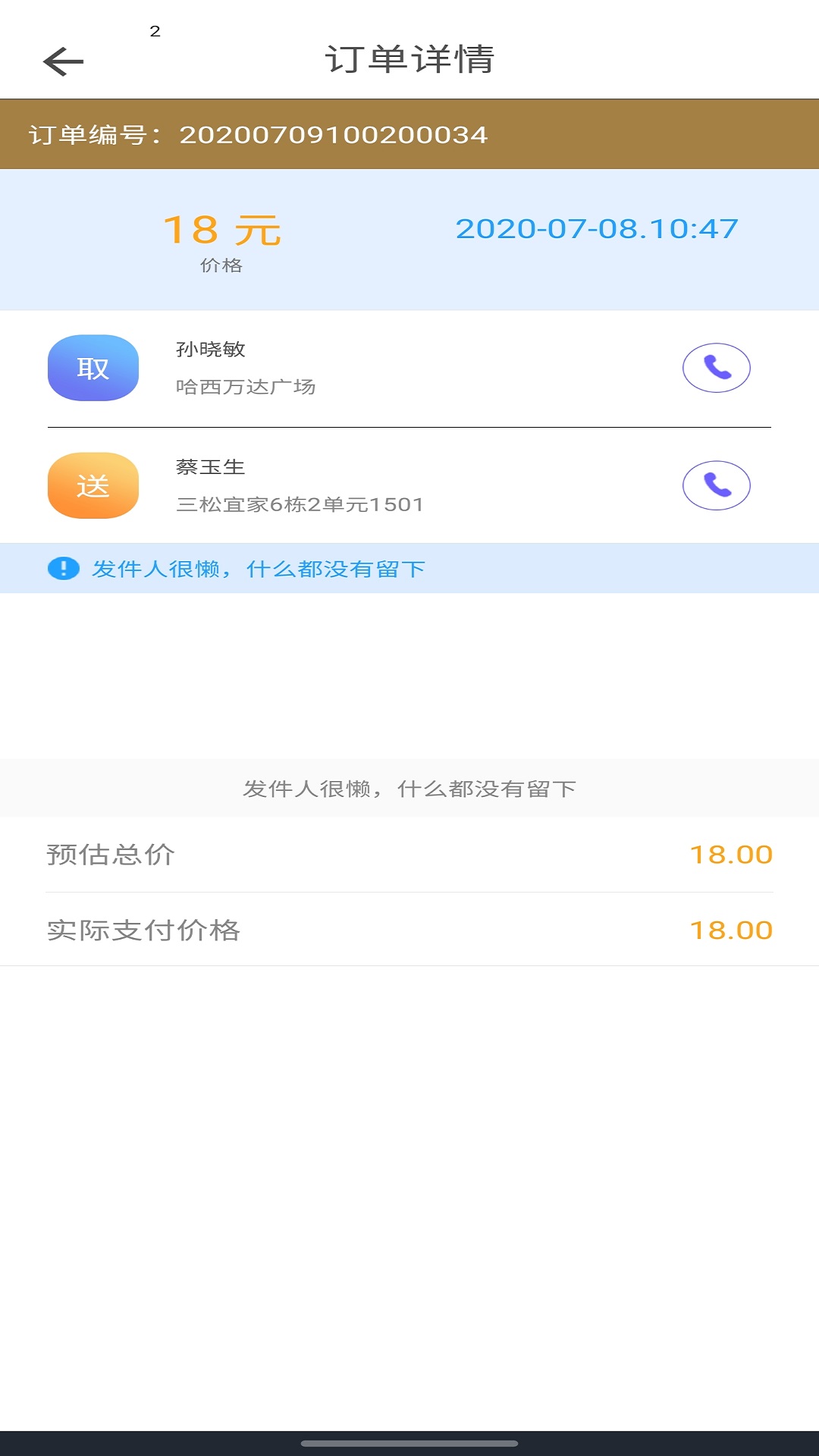Click the back arrow icon
The height and width of the screenshot is (1456, 819).
tap(61, 61)
